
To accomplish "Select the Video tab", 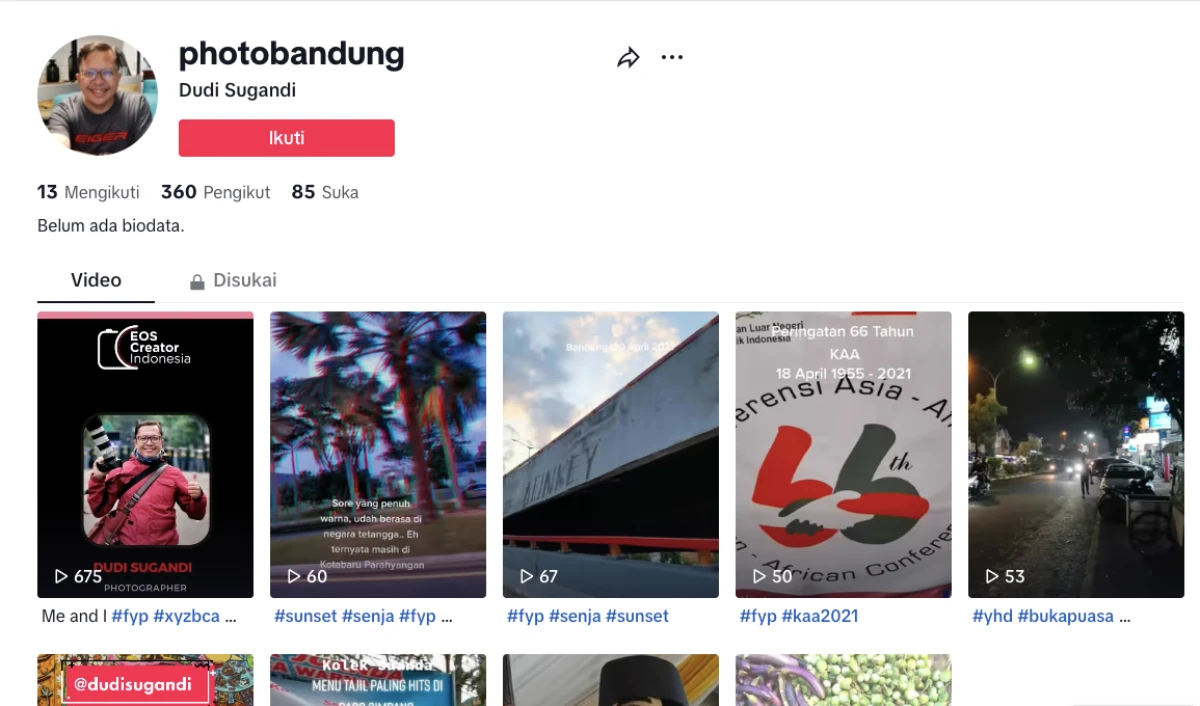I will 96,281.
